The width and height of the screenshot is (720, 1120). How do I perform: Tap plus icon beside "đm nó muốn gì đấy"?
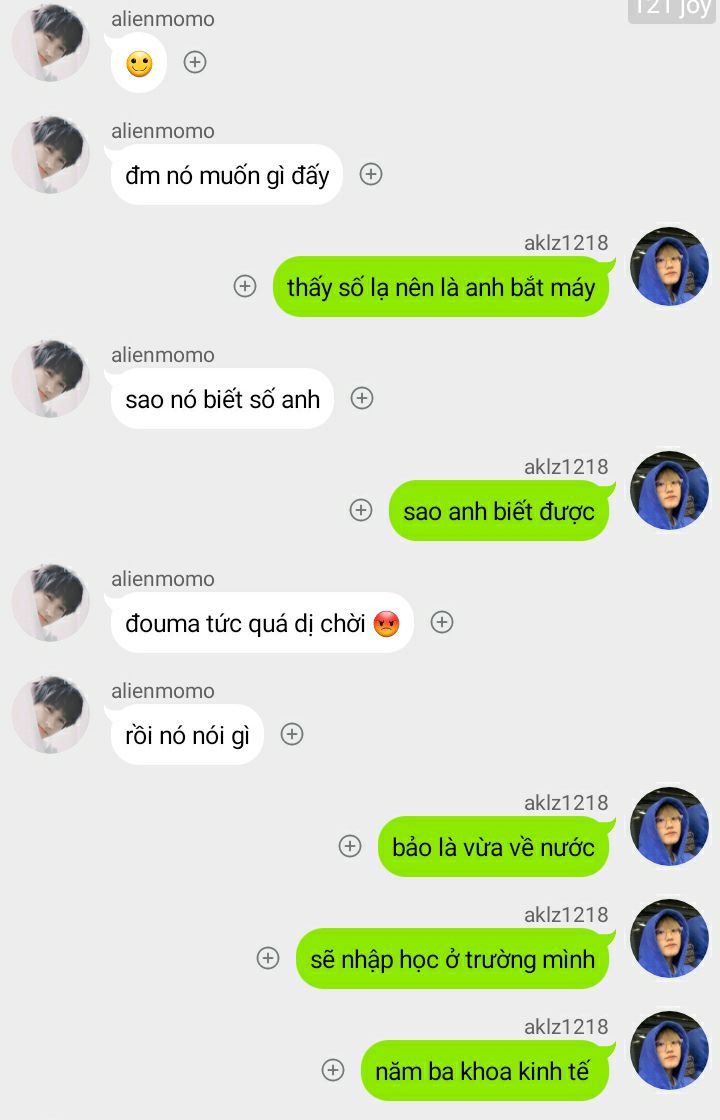371,174
